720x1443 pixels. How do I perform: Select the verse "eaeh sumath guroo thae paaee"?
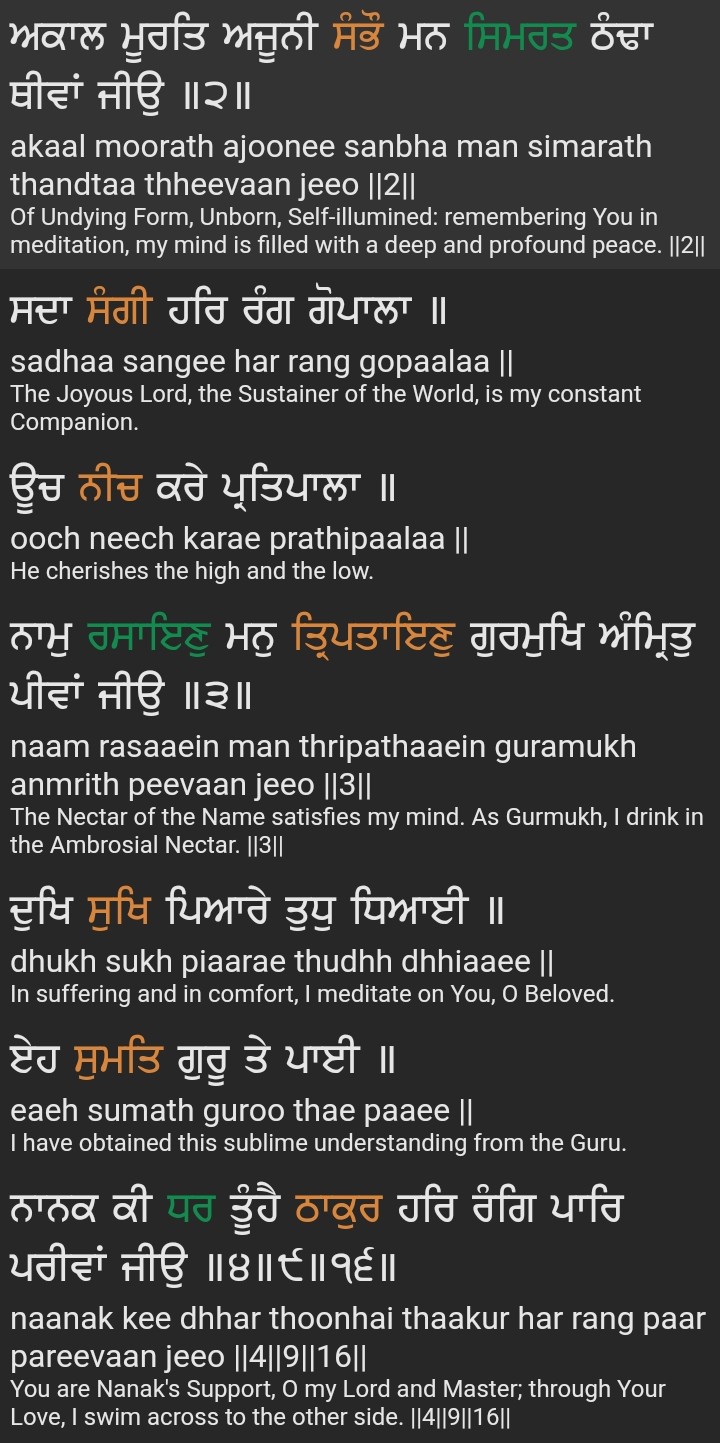[242, 1111]
